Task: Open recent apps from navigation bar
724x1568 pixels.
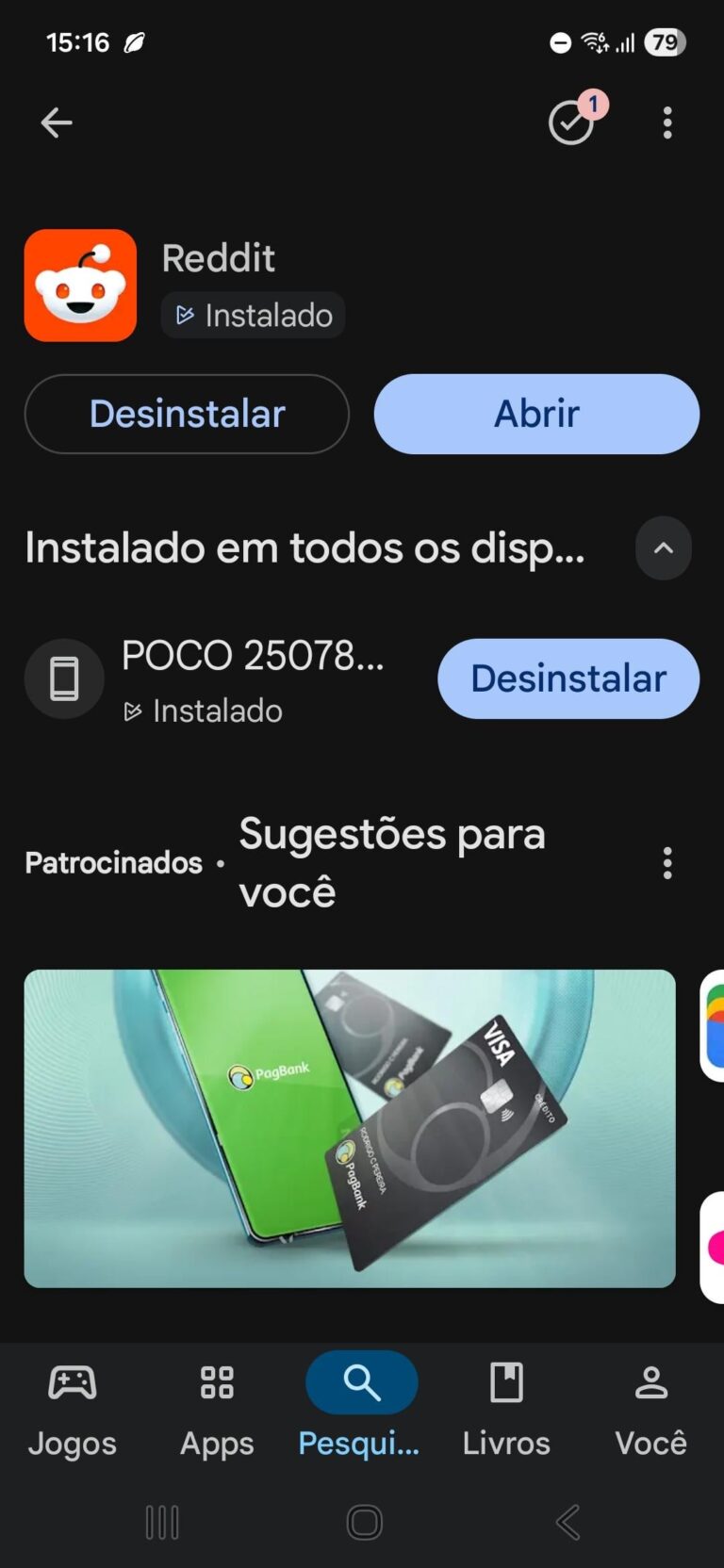Action: tap(162, 1522)
